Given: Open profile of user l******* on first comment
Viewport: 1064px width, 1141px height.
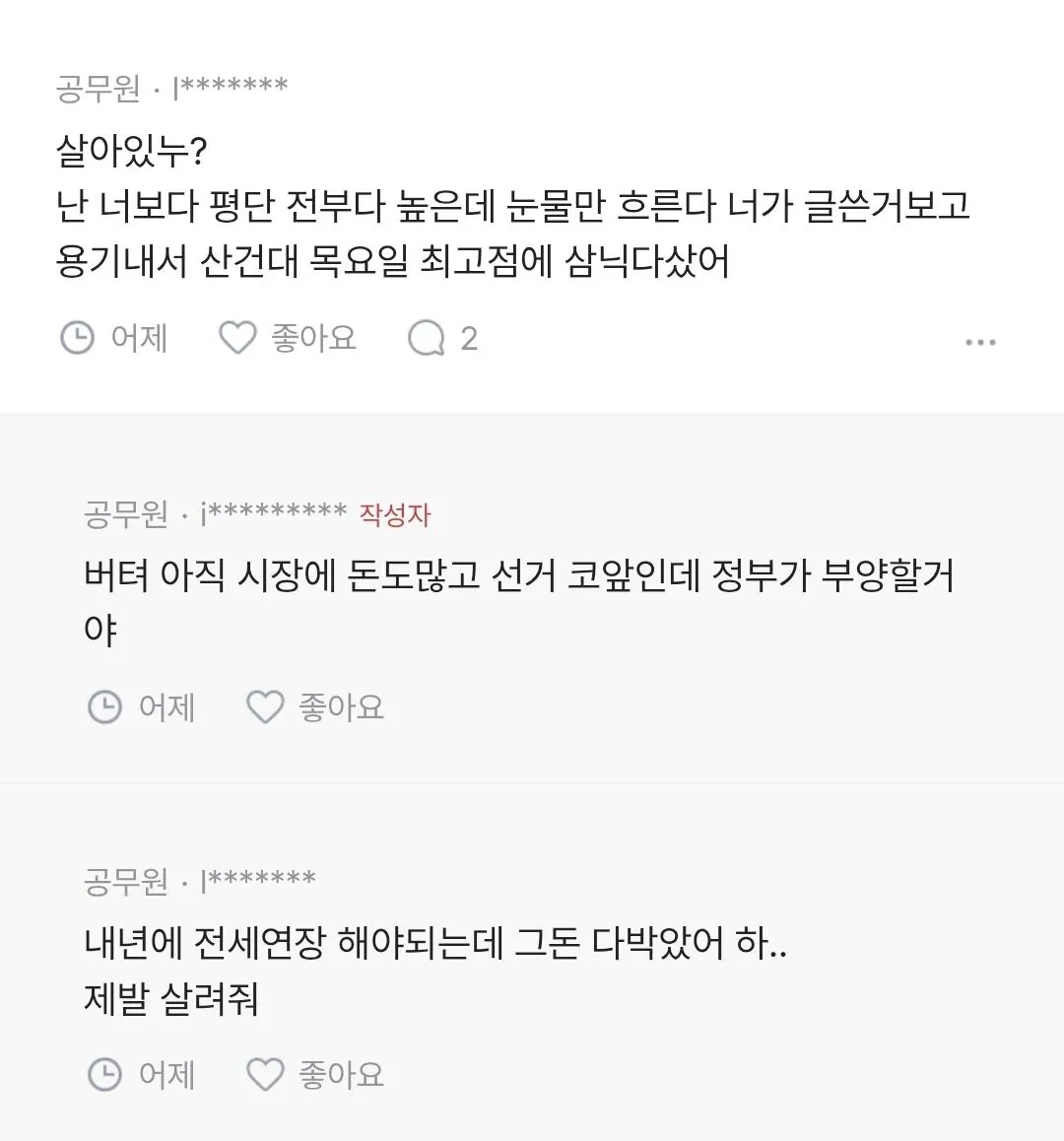Looking at the screenshot, I should 229,87.
